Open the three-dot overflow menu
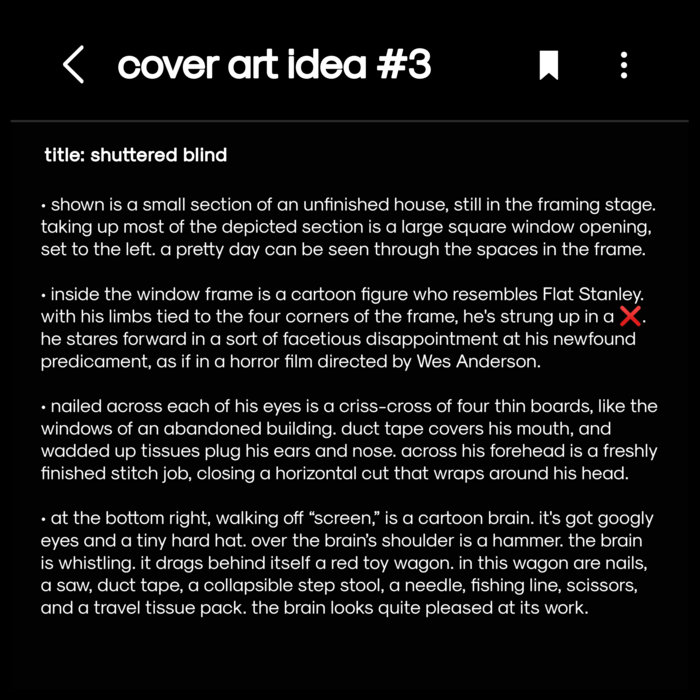This screenshot has width=700, height=700. (624, 66)
